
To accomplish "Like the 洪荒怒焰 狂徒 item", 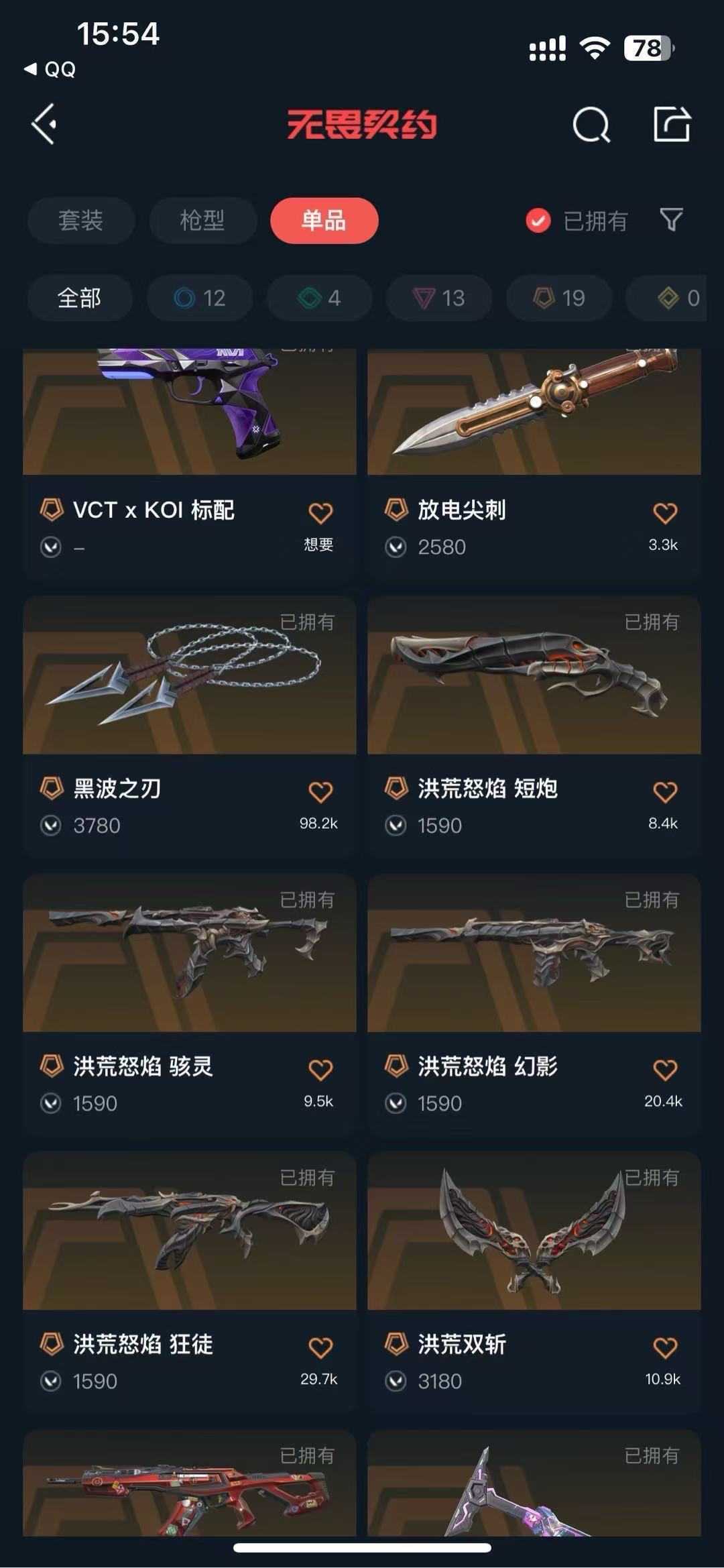I will pos(320,1348).
